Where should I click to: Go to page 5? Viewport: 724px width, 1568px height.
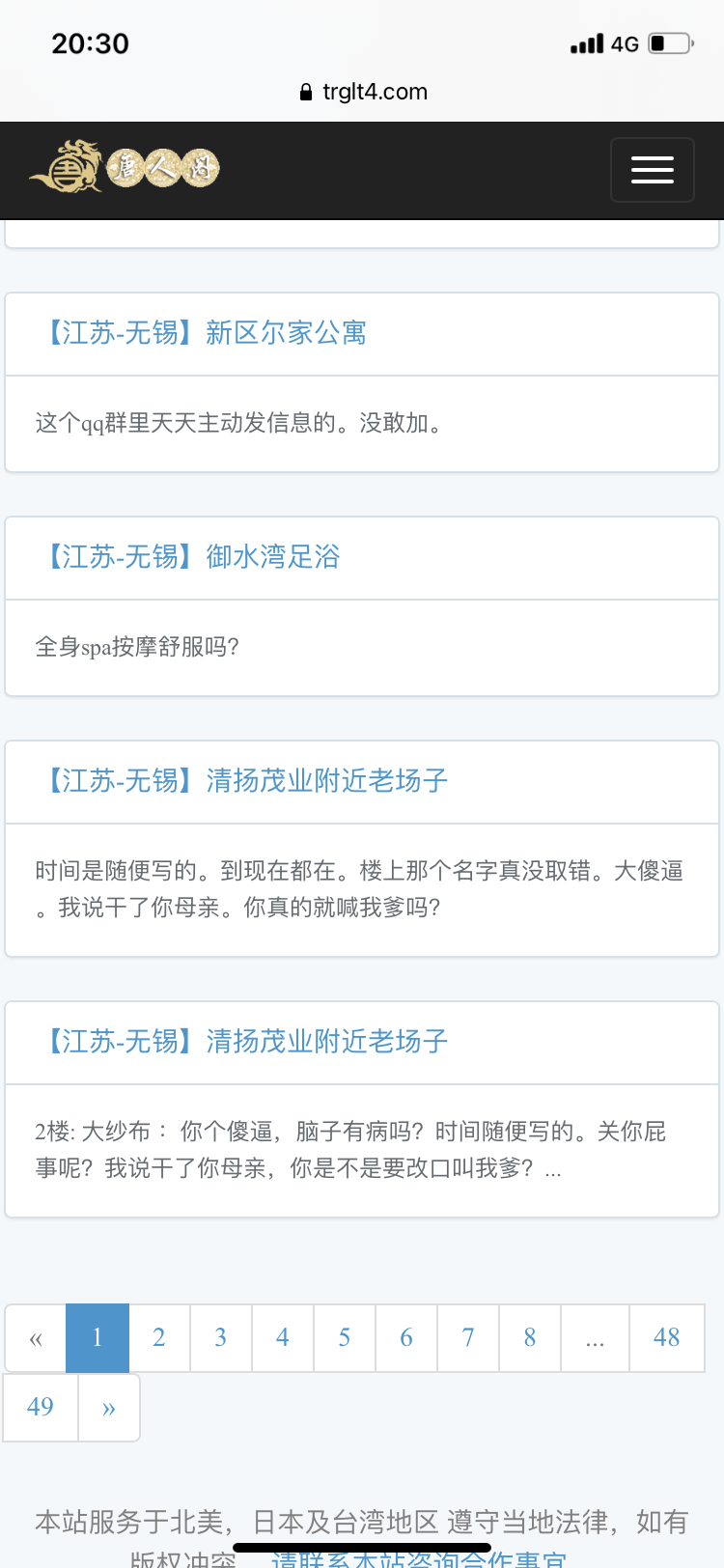[x=345, y=1337]
